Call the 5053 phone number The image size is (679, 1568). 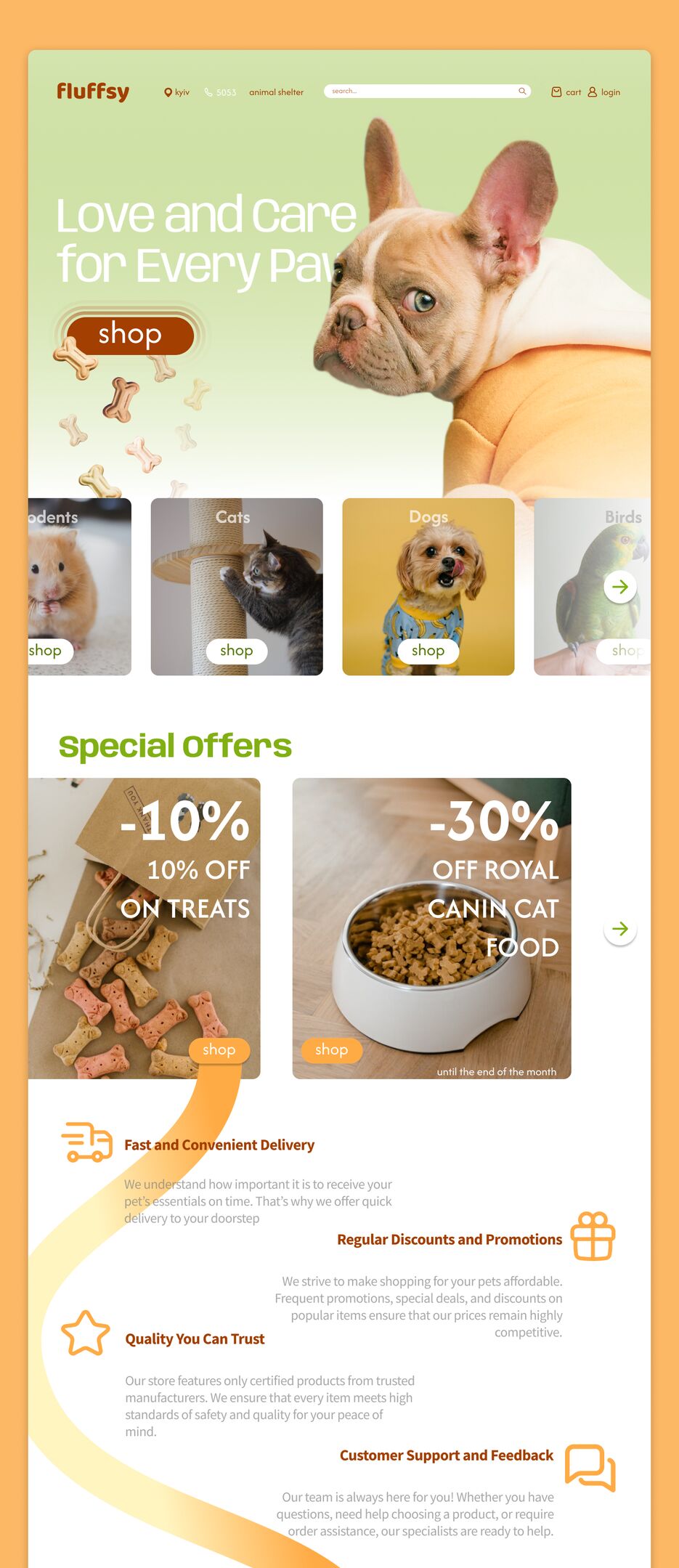click(x=221, y=92)
